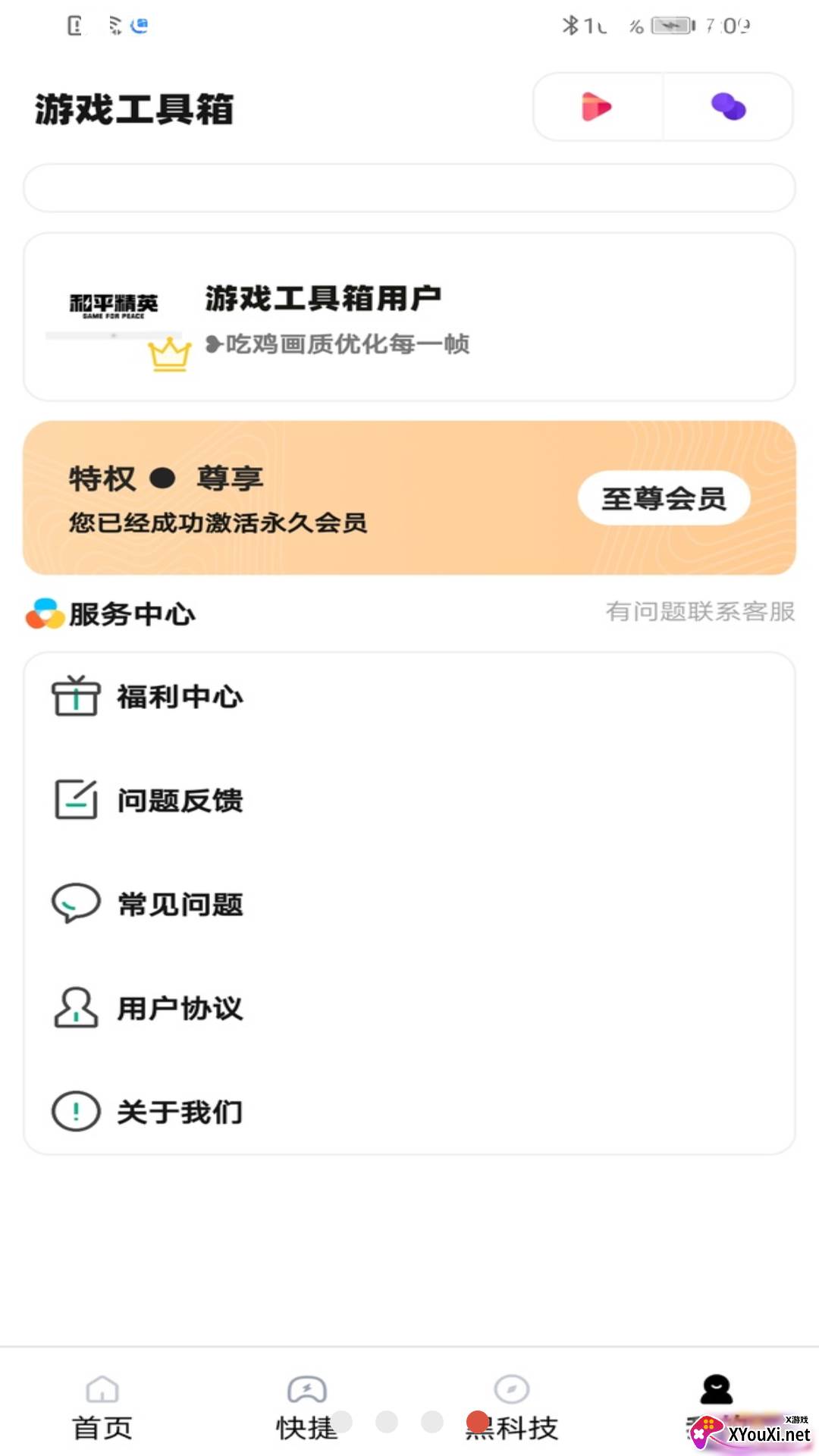The image size is (819, 1456).
Task: Open 福利中心
Action: [180, 697]
